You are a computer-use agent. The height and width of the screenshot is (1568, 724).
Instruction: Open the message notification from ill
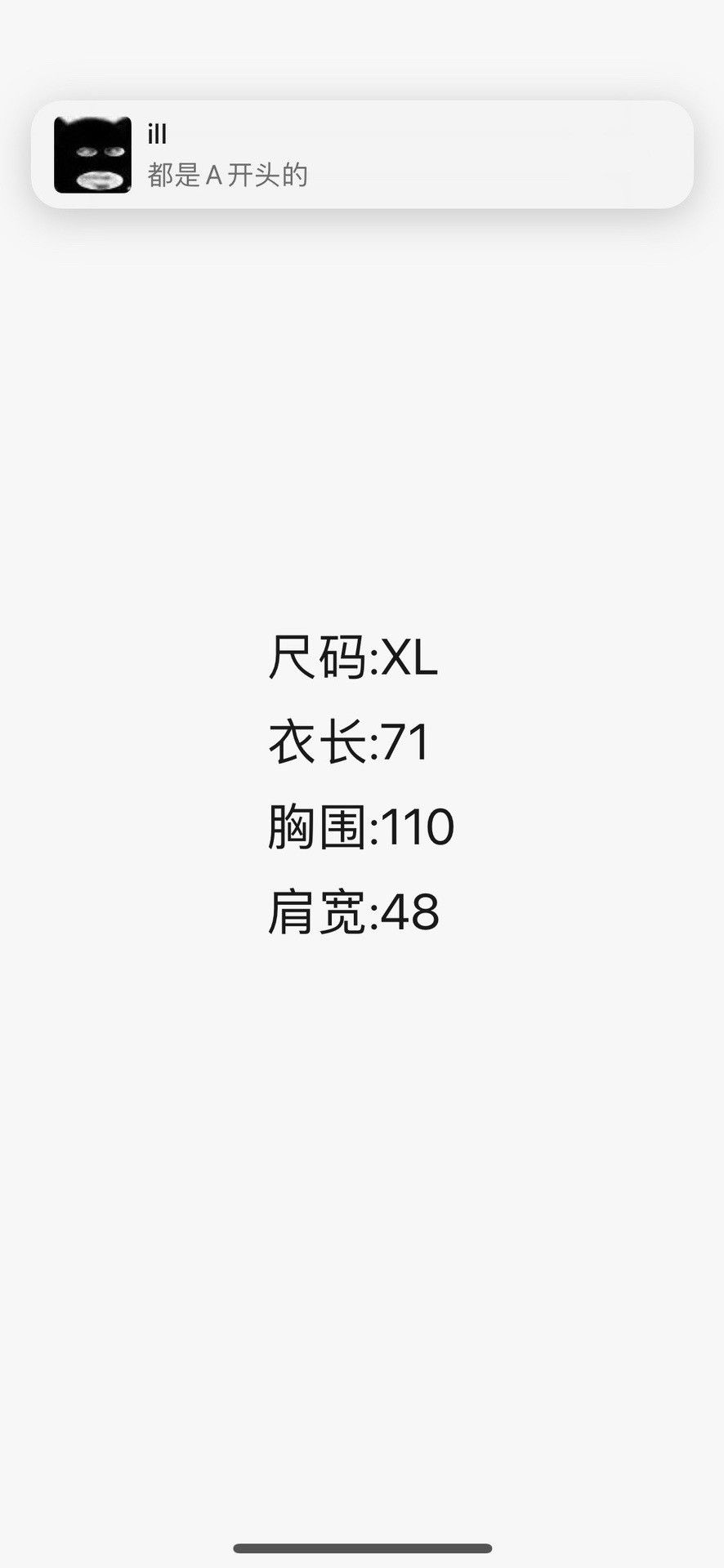pos(362,154)
